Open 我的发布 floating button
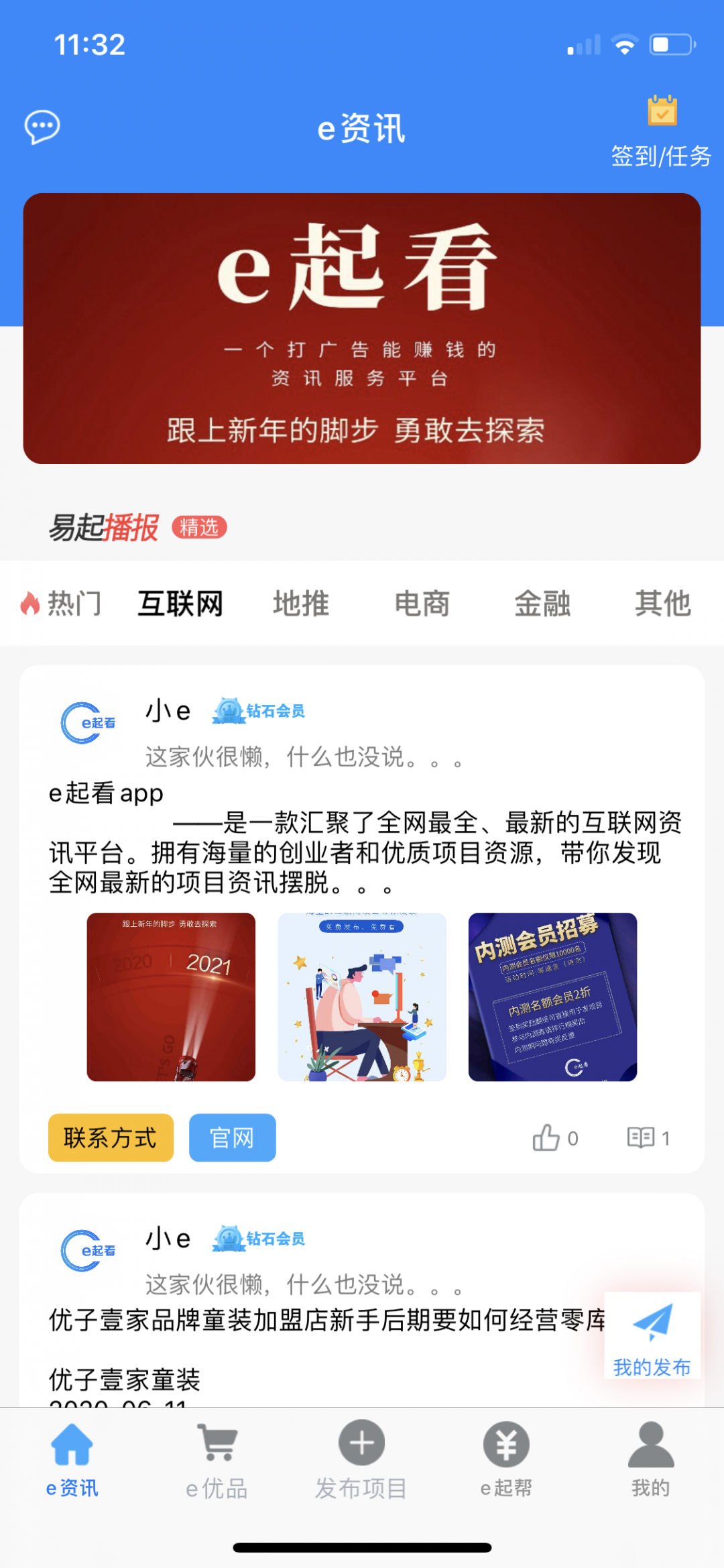The image size is (724, 1568). [652, 1335]
